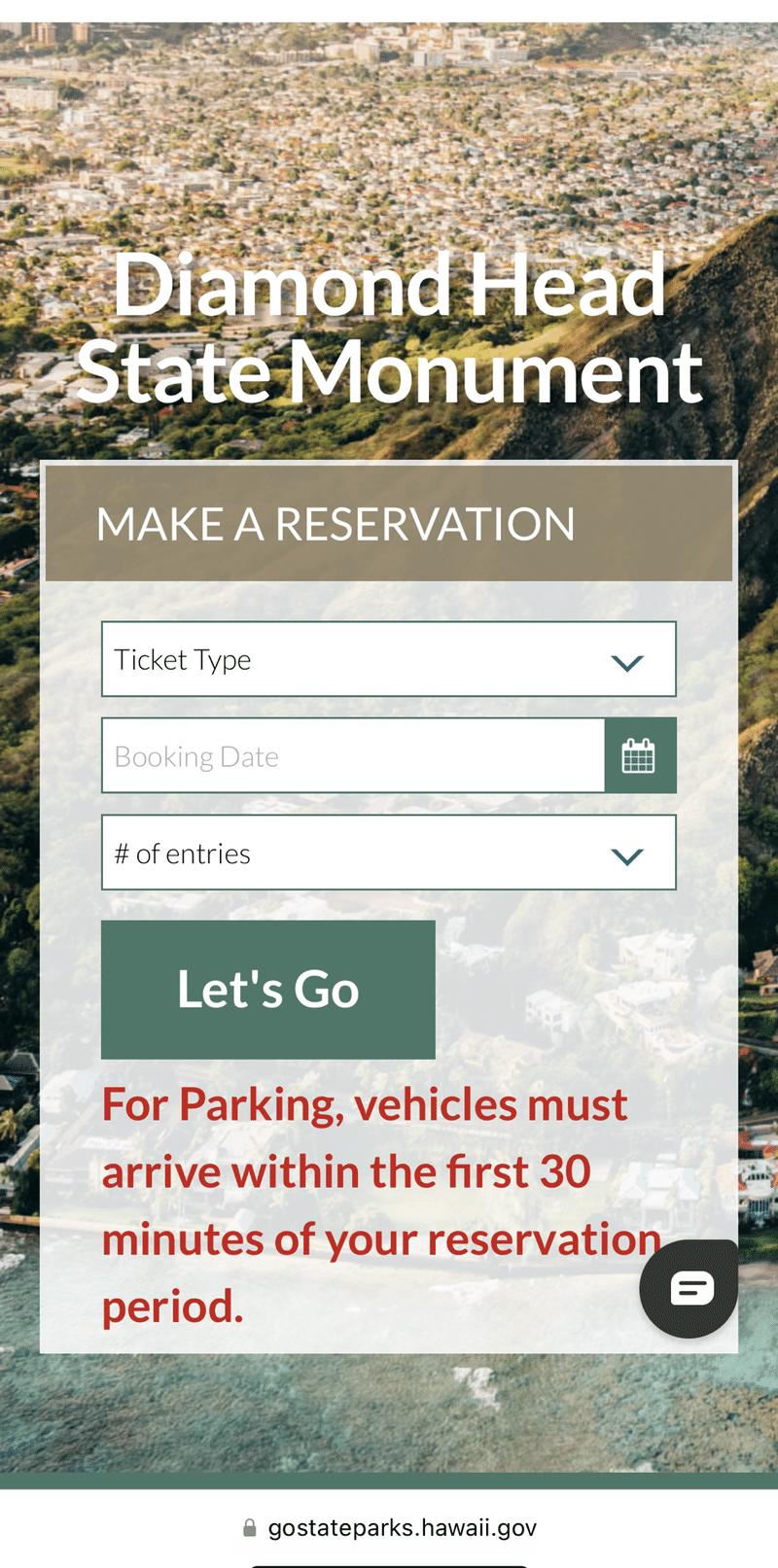This screenshot has width=778, height=1568.
Task: Open the chat support bubble
Action: (x=690, y=1289)
